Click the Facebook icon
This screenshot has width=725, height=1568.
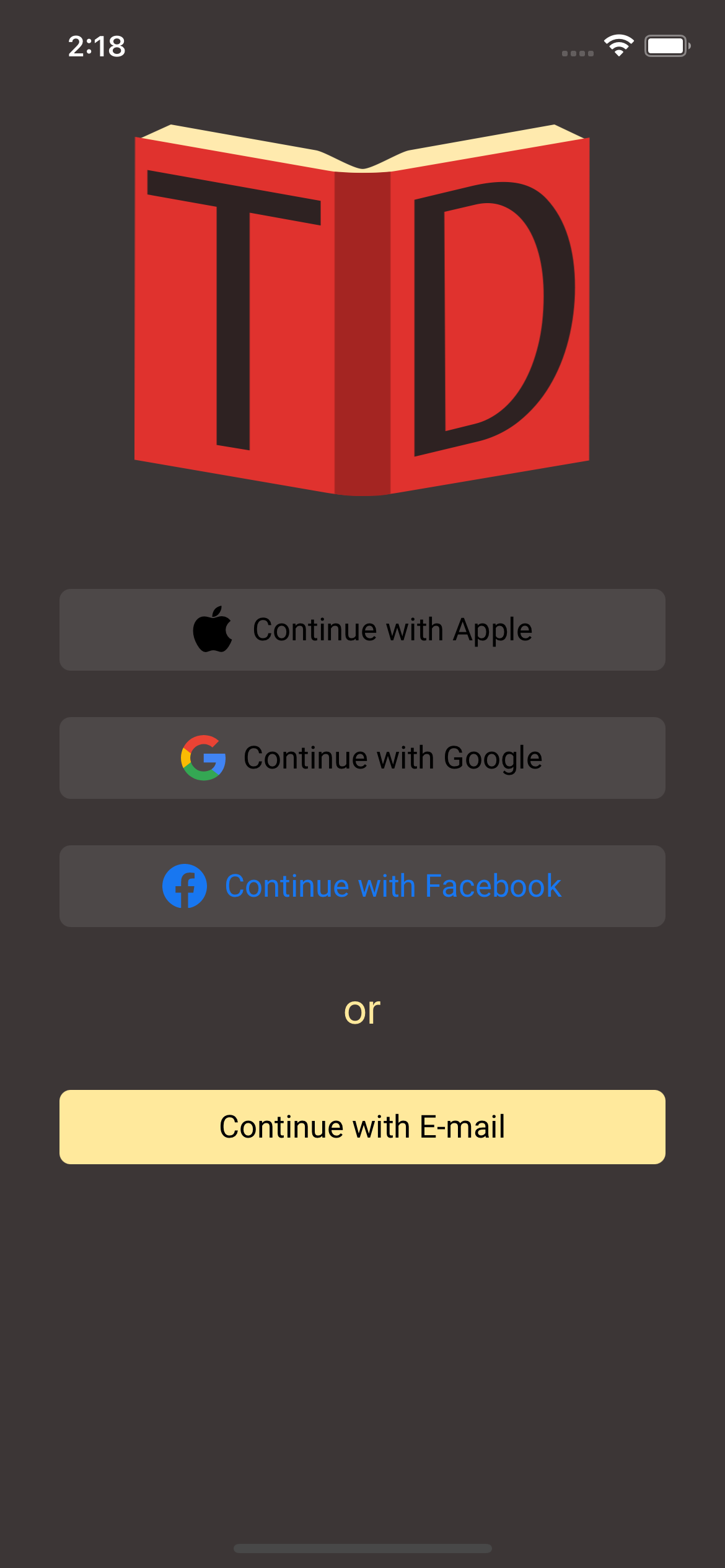tap(186, 886)
